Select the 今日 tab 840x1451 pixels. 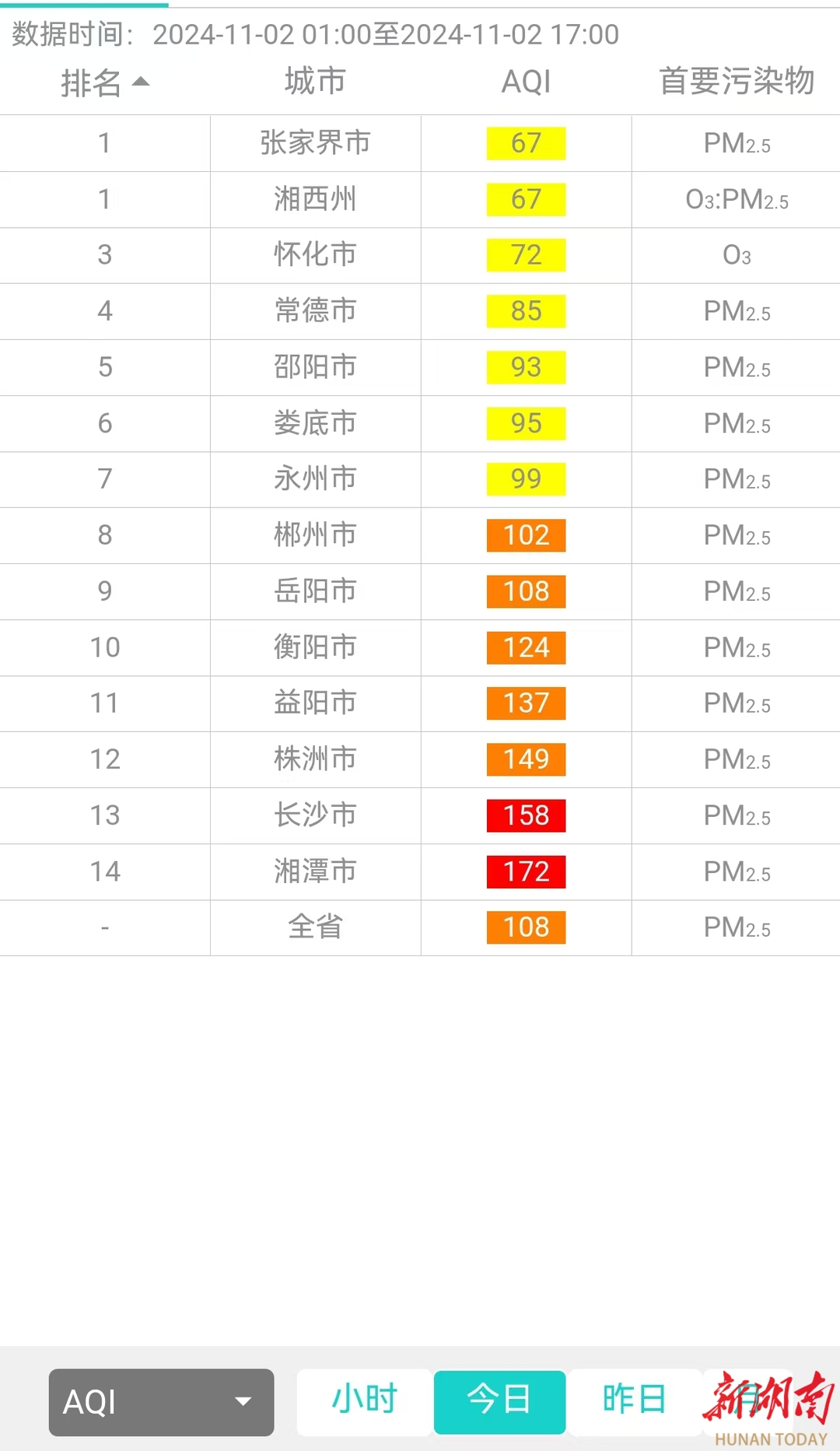[499, 1400]
